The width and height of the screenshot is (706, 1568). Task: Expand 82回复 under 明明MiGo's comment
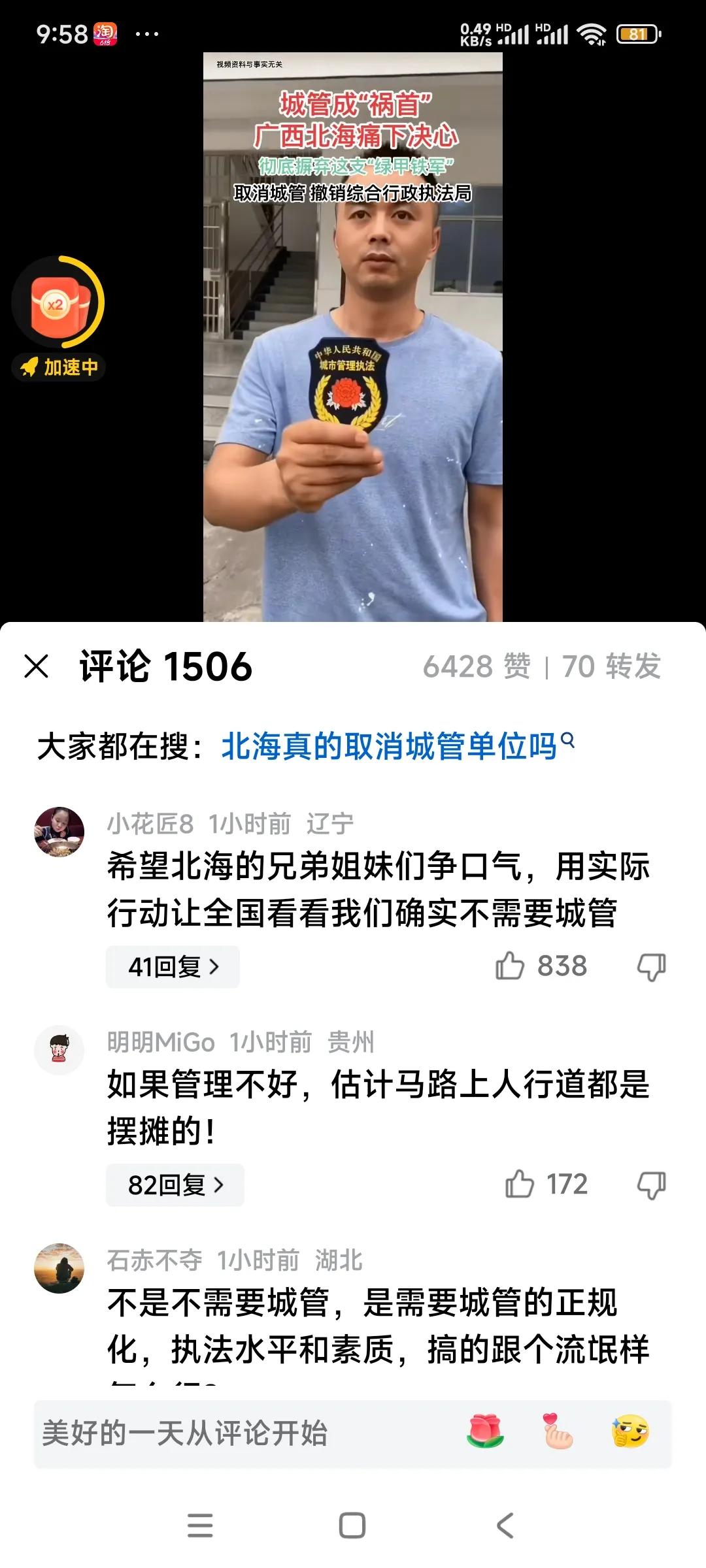175,1184
